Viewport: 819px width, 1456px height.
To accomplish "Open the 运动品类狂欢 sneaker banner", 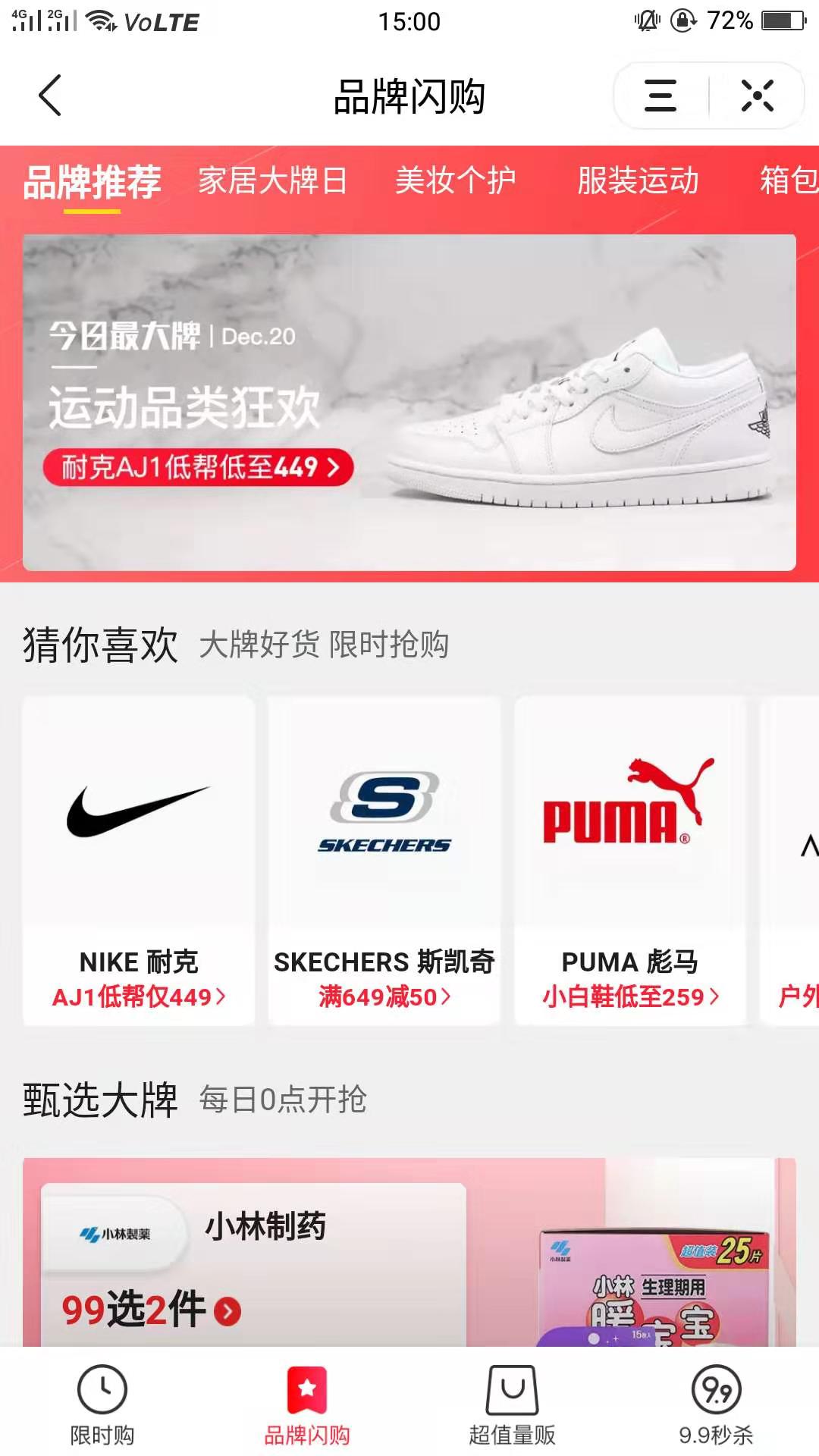I will click(x=409, y=402).
